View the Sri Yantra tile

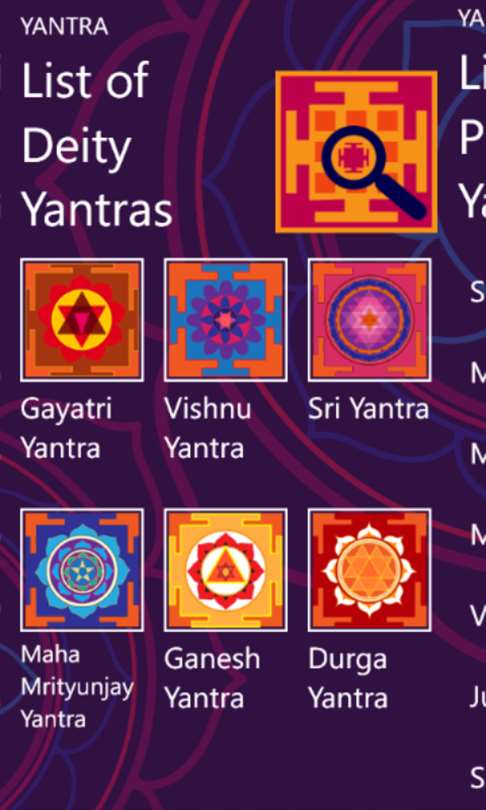coord(370,320)
